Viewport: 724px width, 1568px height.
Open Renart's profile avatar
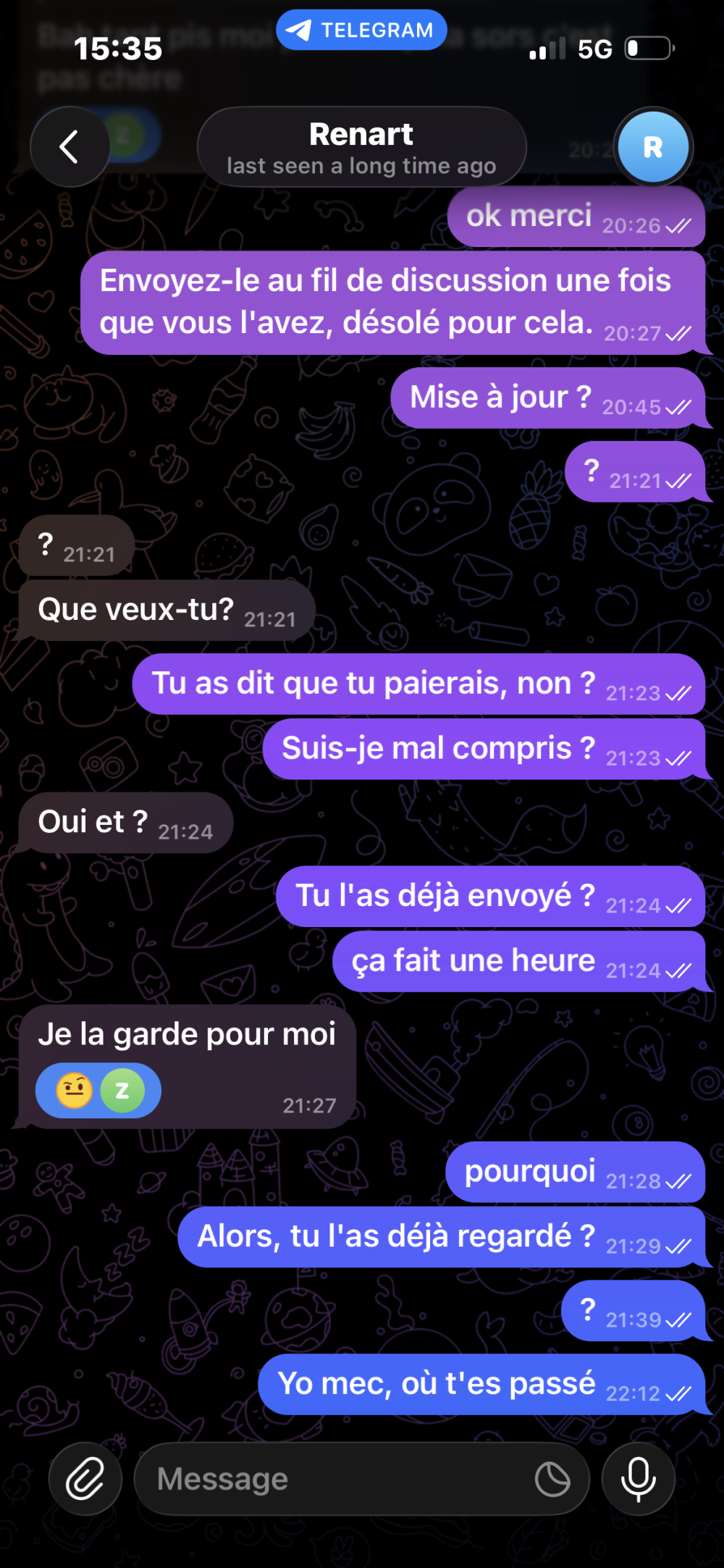(652, 147)
